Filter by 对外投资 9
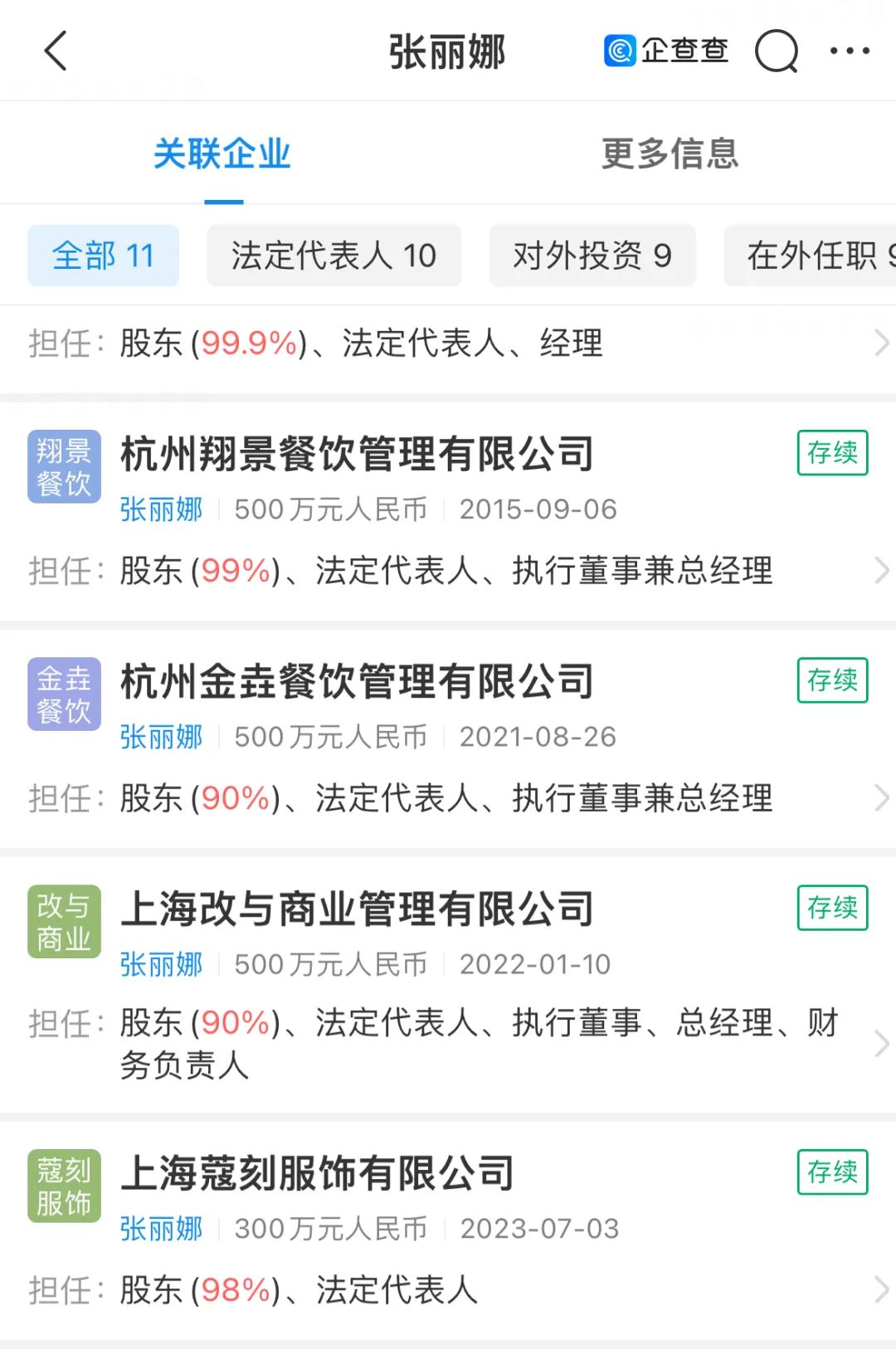The image size is (896, 1359). coord(592,256)
